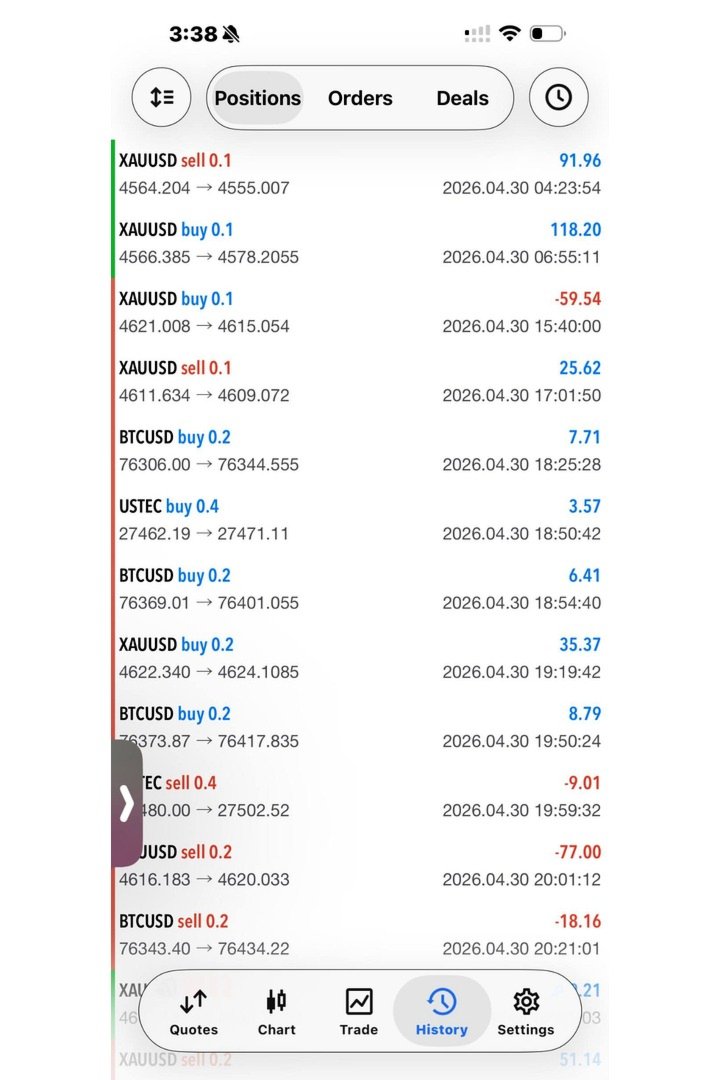Open the XAUUSD sell position with 25.62 profit
The image size is (720, 1080).
[360, 381]
